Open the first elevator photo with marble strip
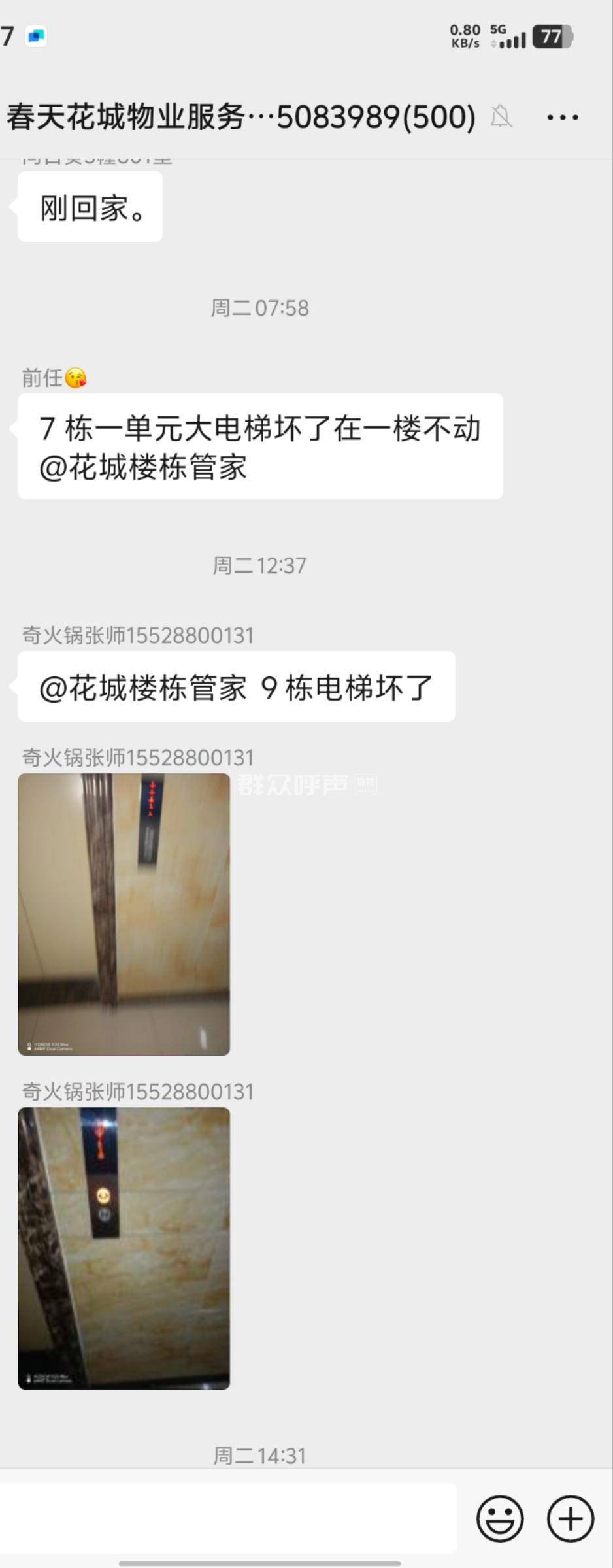 [x=124, y=914]
